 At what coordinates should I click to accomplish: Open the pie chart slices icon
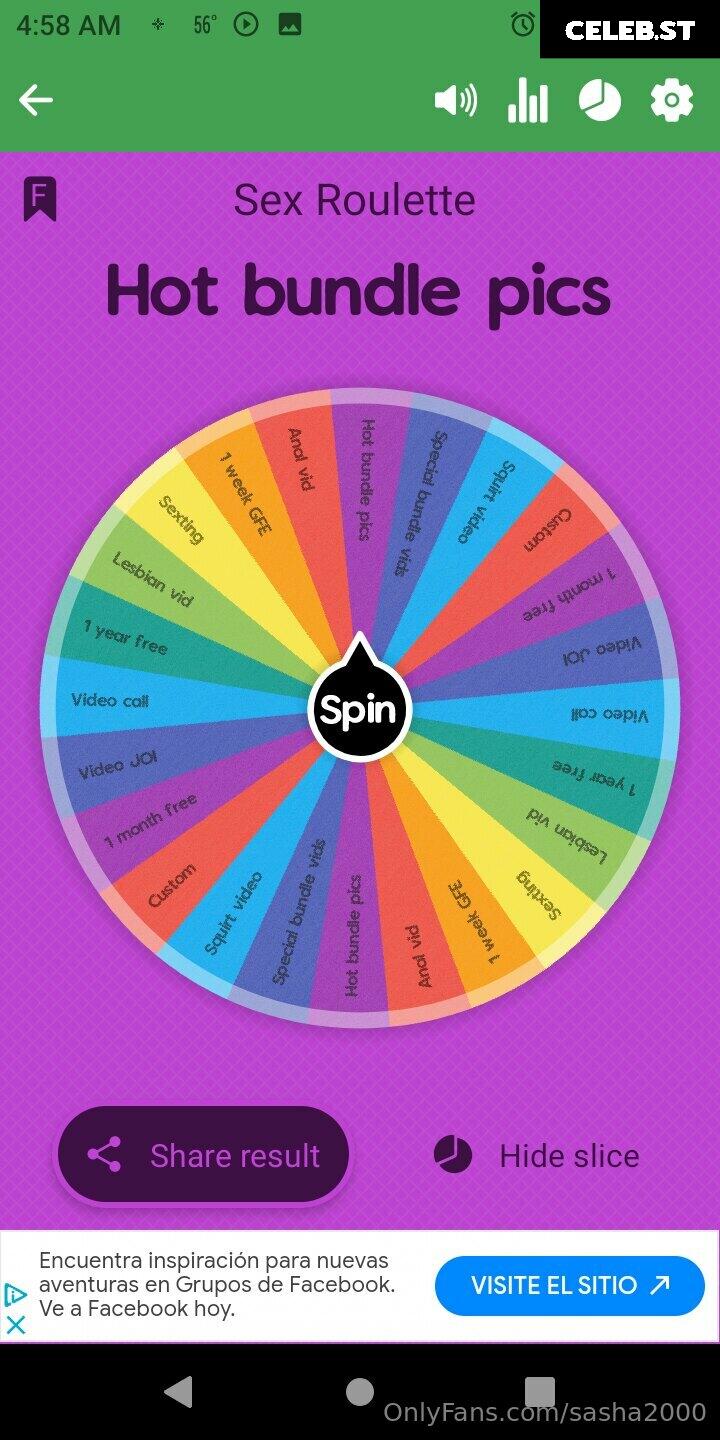click(600, 100)
